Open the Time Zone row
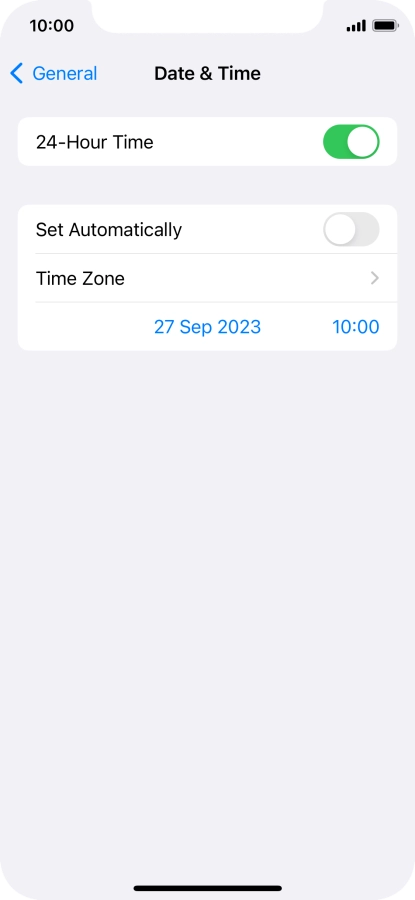Image resolution: width=415 pixels, height=900 pixels. pyautogui.click(x=207, y=278)
